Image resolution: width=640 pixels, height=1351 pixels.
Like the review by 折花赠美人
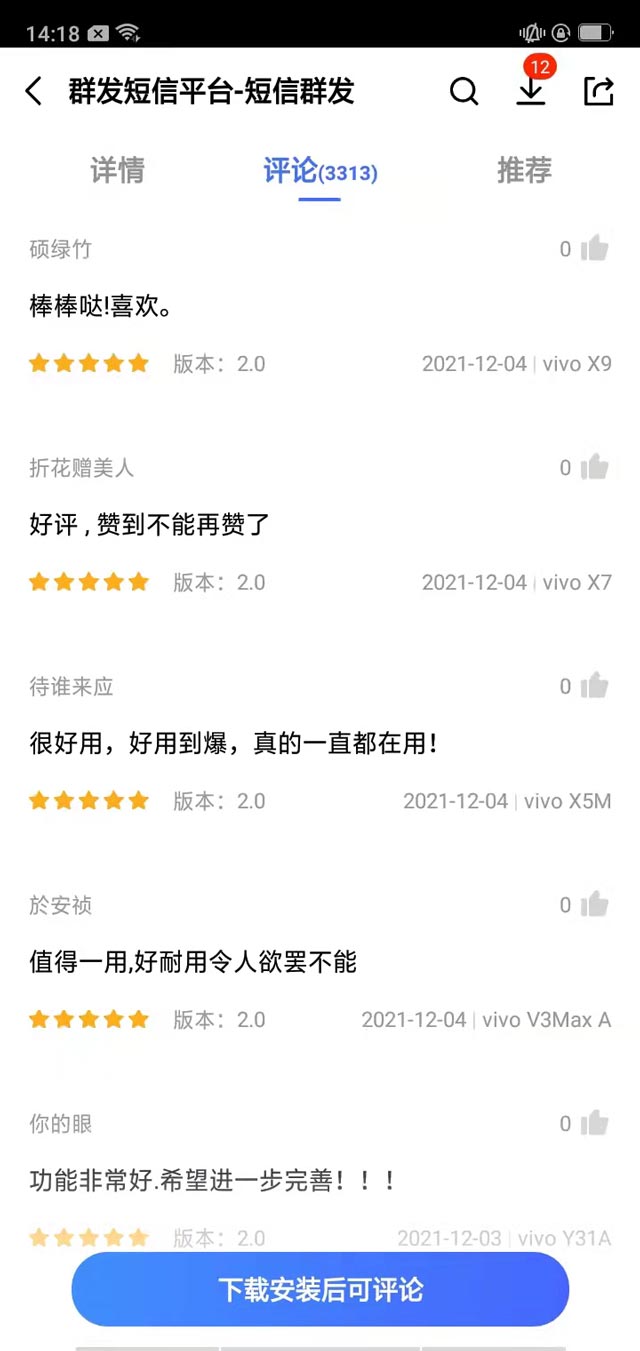coord(595,467)
